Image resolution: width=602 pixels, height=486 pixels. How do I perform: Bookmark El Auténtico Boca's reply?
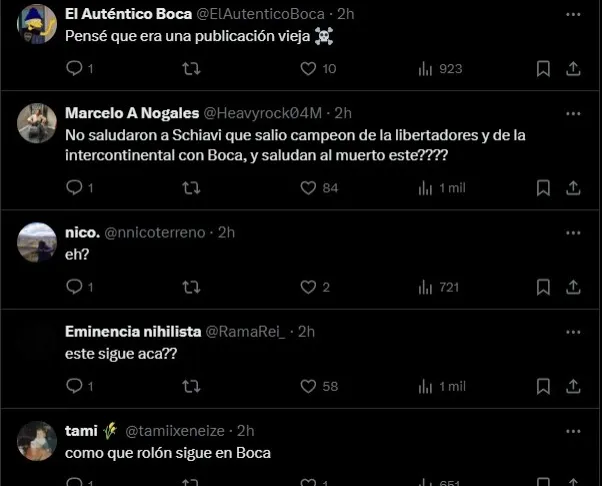[x=543, y=69]
